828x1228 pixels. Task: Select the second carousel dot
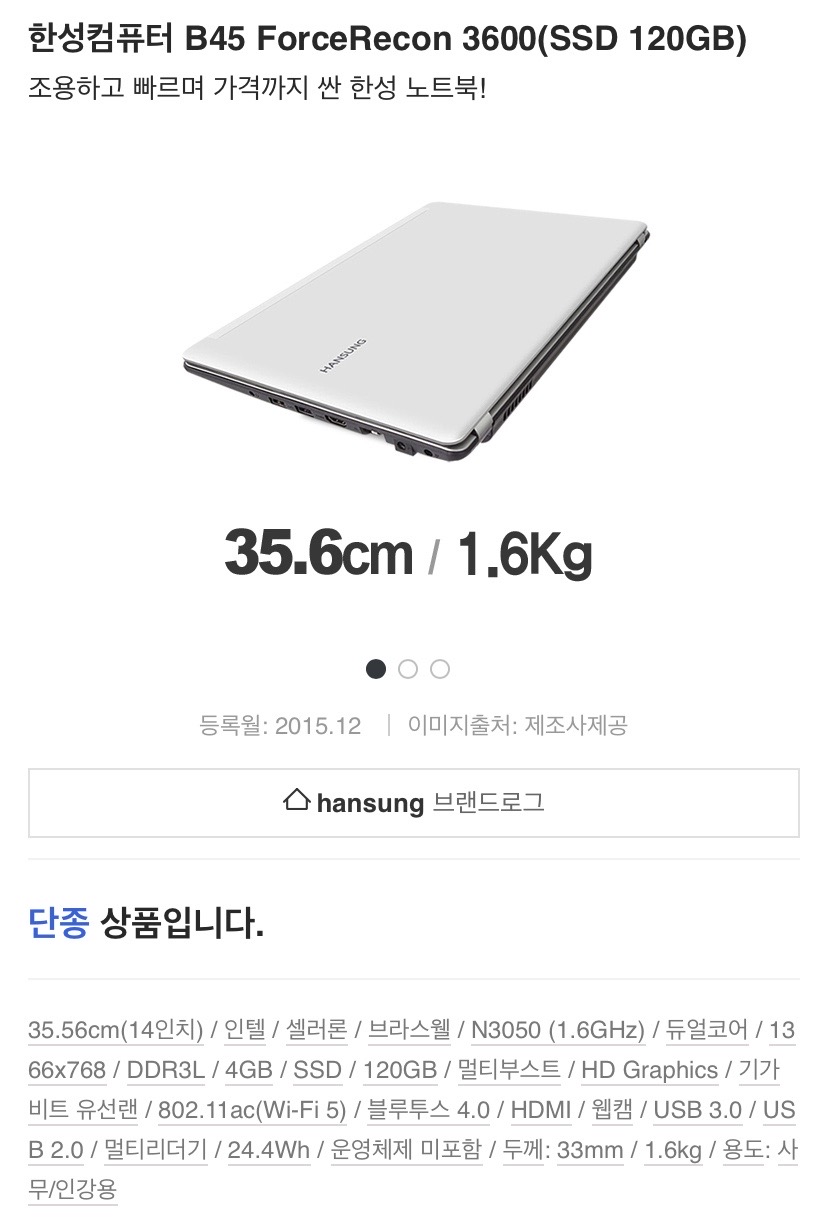coord(407,668)
